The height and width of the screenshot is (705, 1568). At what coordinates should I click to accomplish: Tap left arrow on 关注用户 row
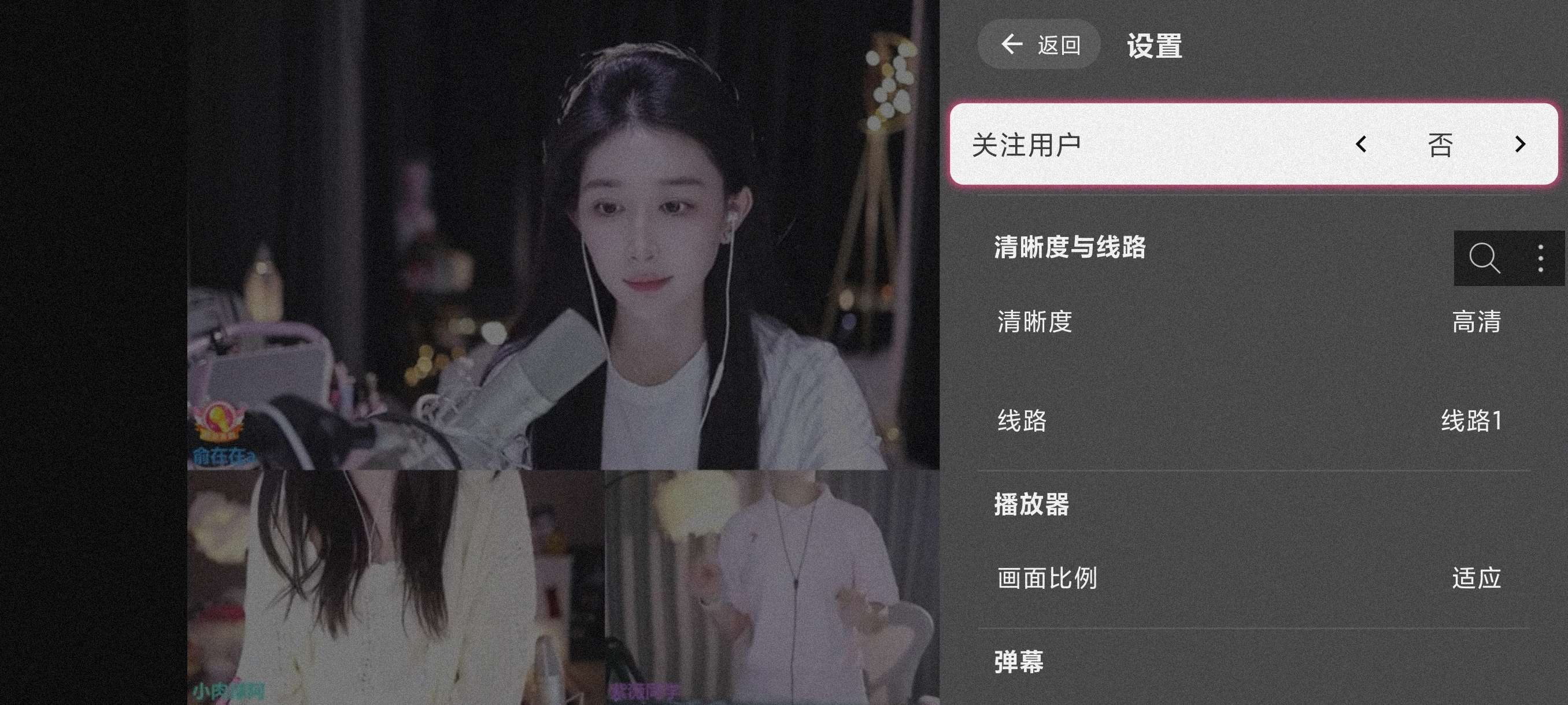click(1362, 144)
